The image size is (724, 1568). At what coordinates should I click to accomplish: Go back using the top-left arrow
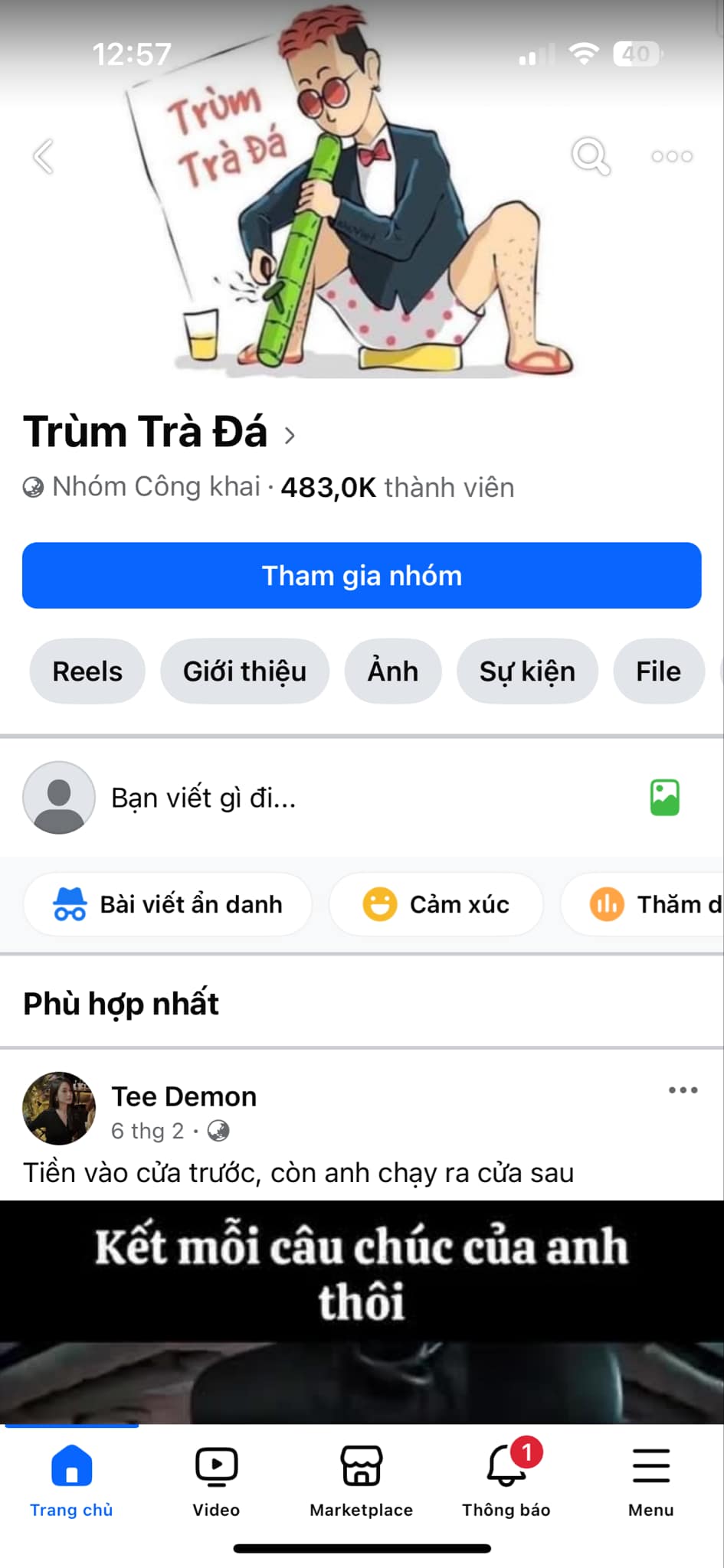coord(44,157)
